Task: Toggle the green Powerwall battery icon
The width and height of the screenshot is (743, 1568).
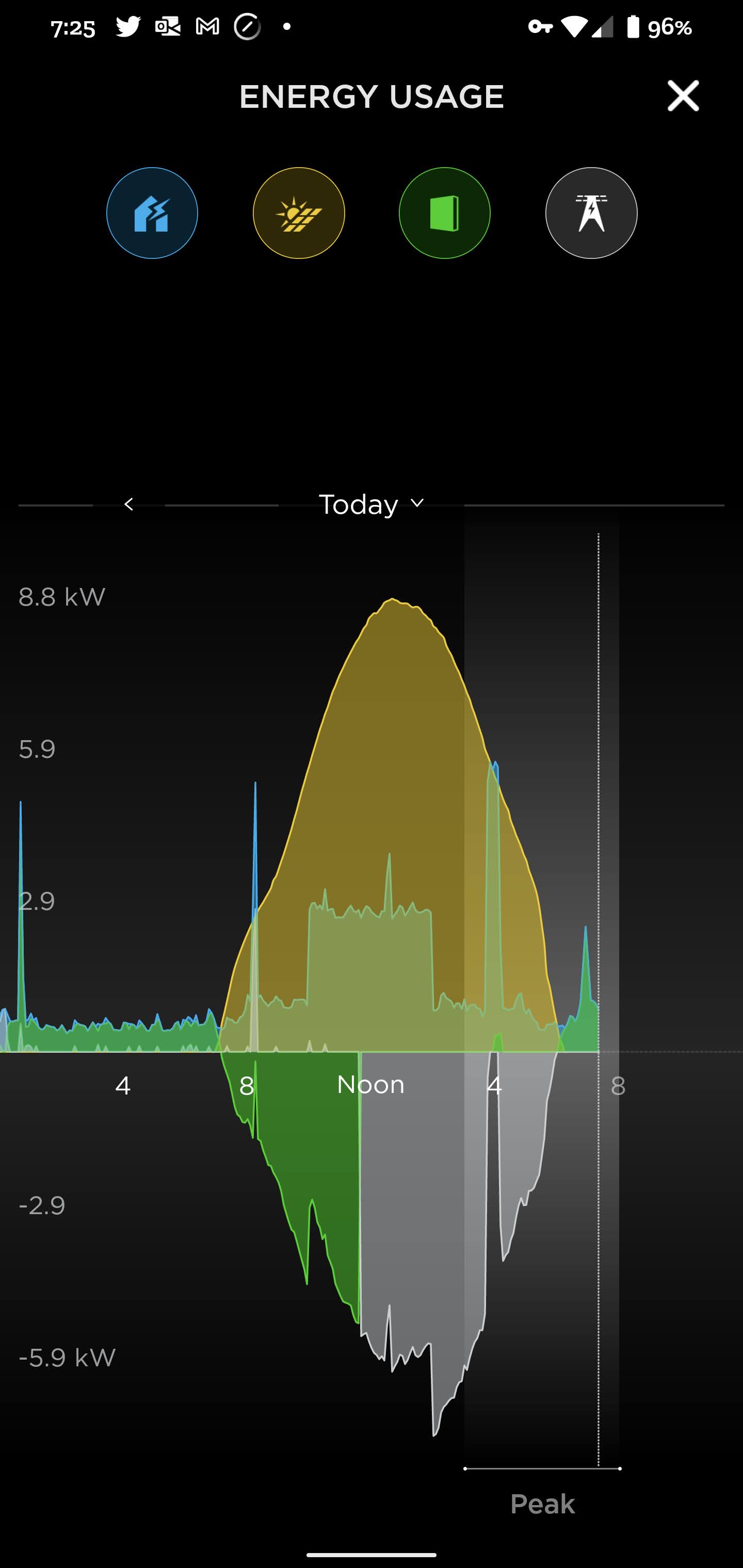Action: pos(445,213)
